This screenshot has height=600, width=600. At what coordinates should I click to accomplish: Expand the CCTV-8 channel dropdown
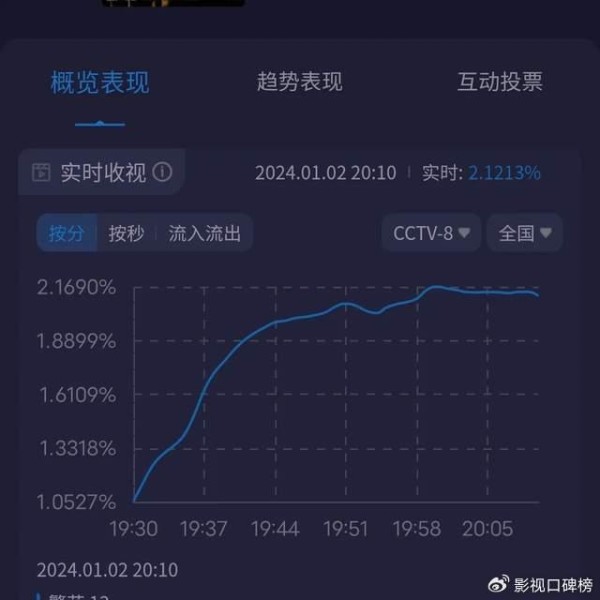[431, 234]
